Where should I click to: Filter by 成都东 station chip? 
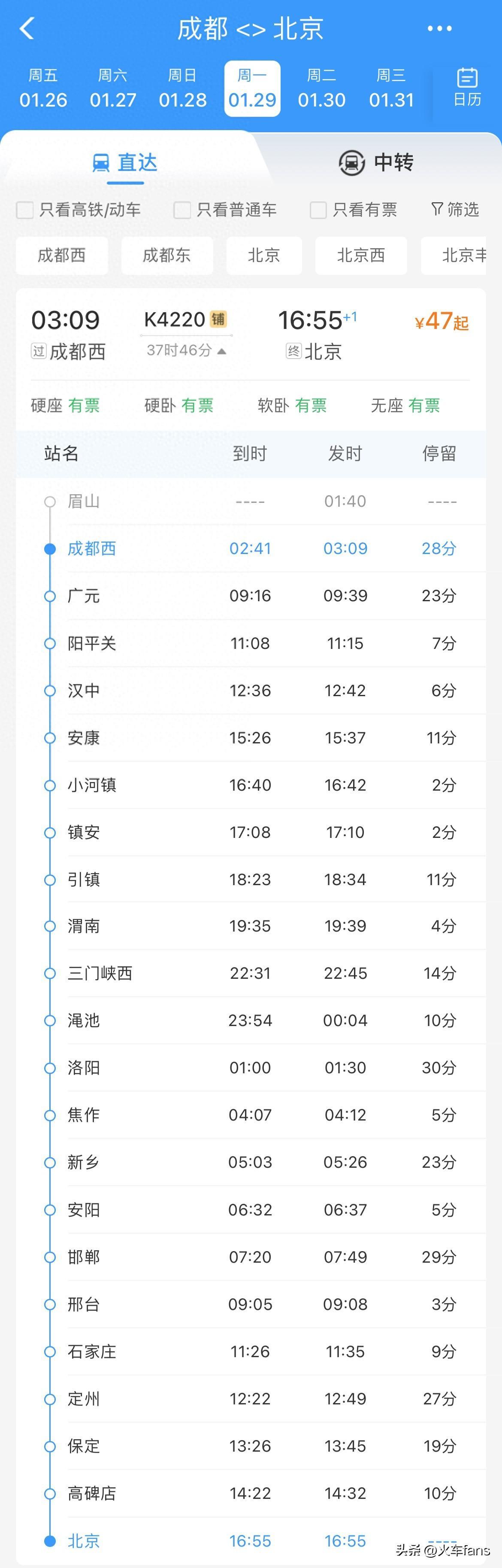[x=166, y=255]
